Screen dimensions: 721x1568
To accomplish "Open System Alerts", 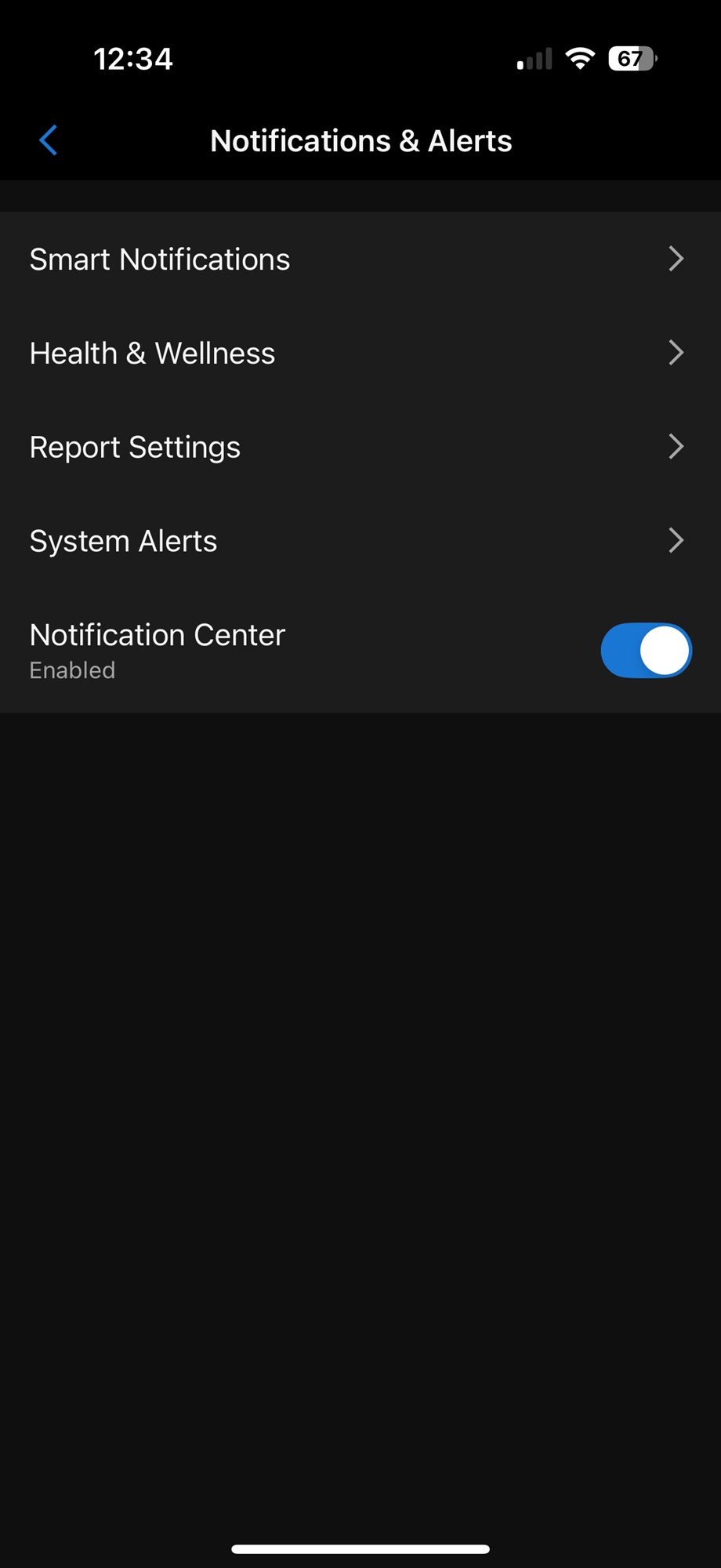I will point(360,541).
